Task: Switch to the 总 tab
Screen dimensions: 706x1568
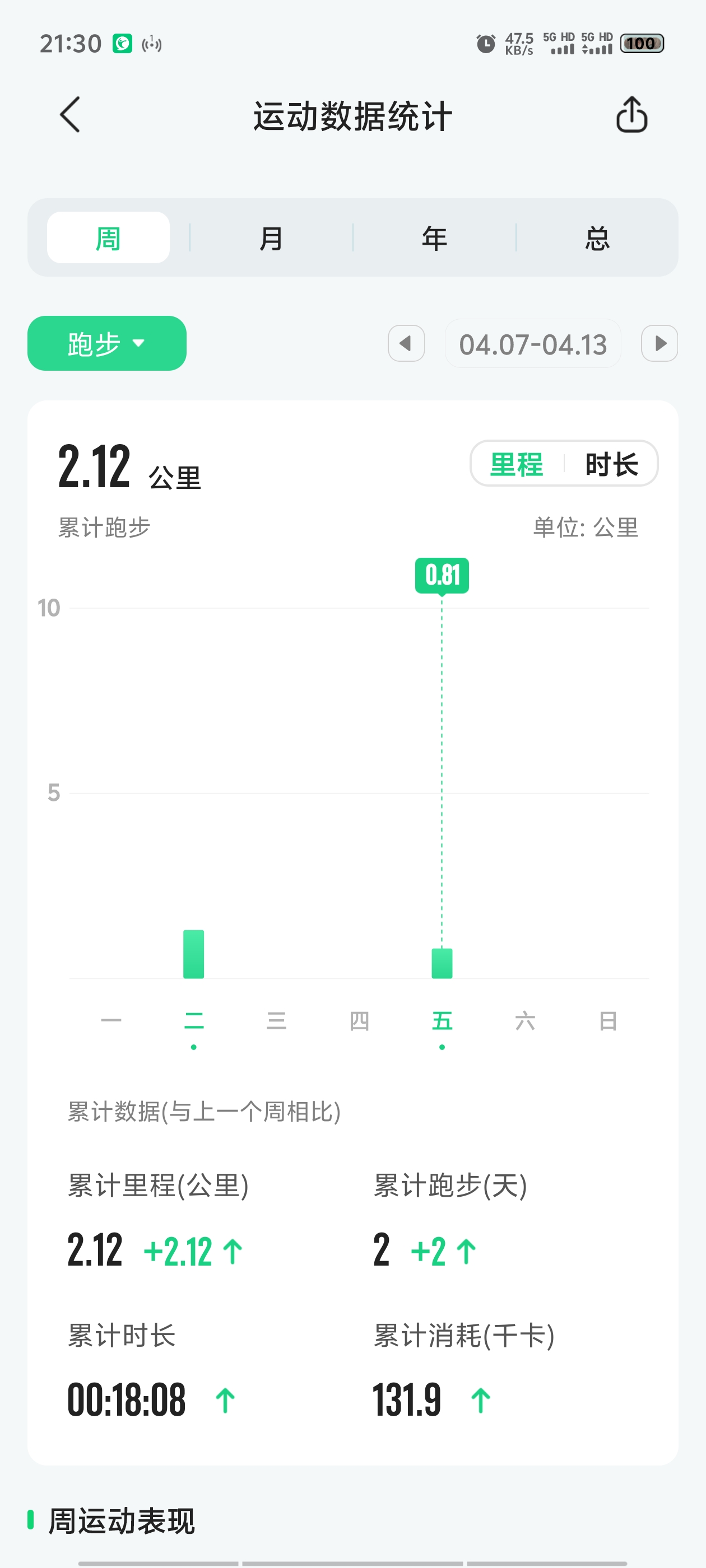Action: [597, 238]
